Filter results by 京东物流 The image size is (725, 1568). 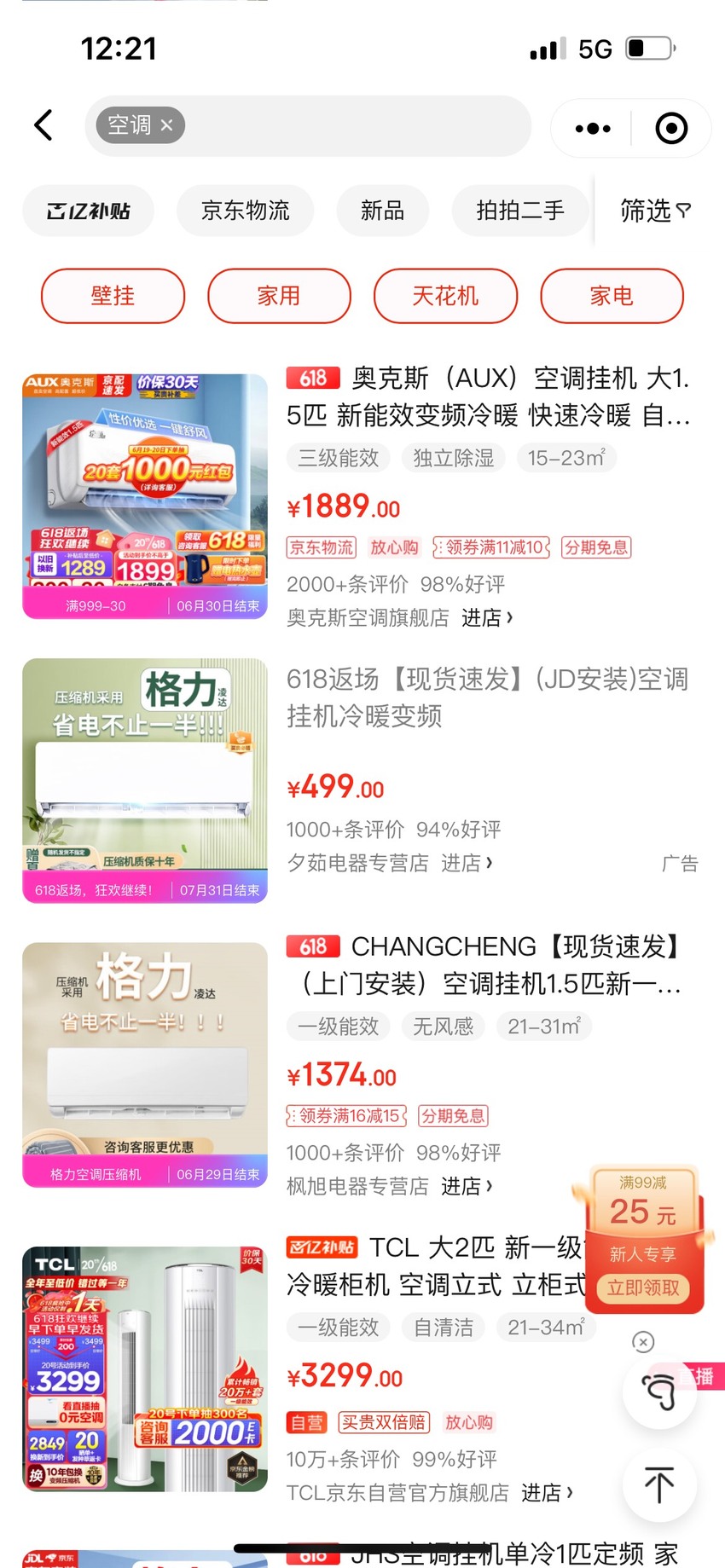pyautogui.click(x=245, y=211)
